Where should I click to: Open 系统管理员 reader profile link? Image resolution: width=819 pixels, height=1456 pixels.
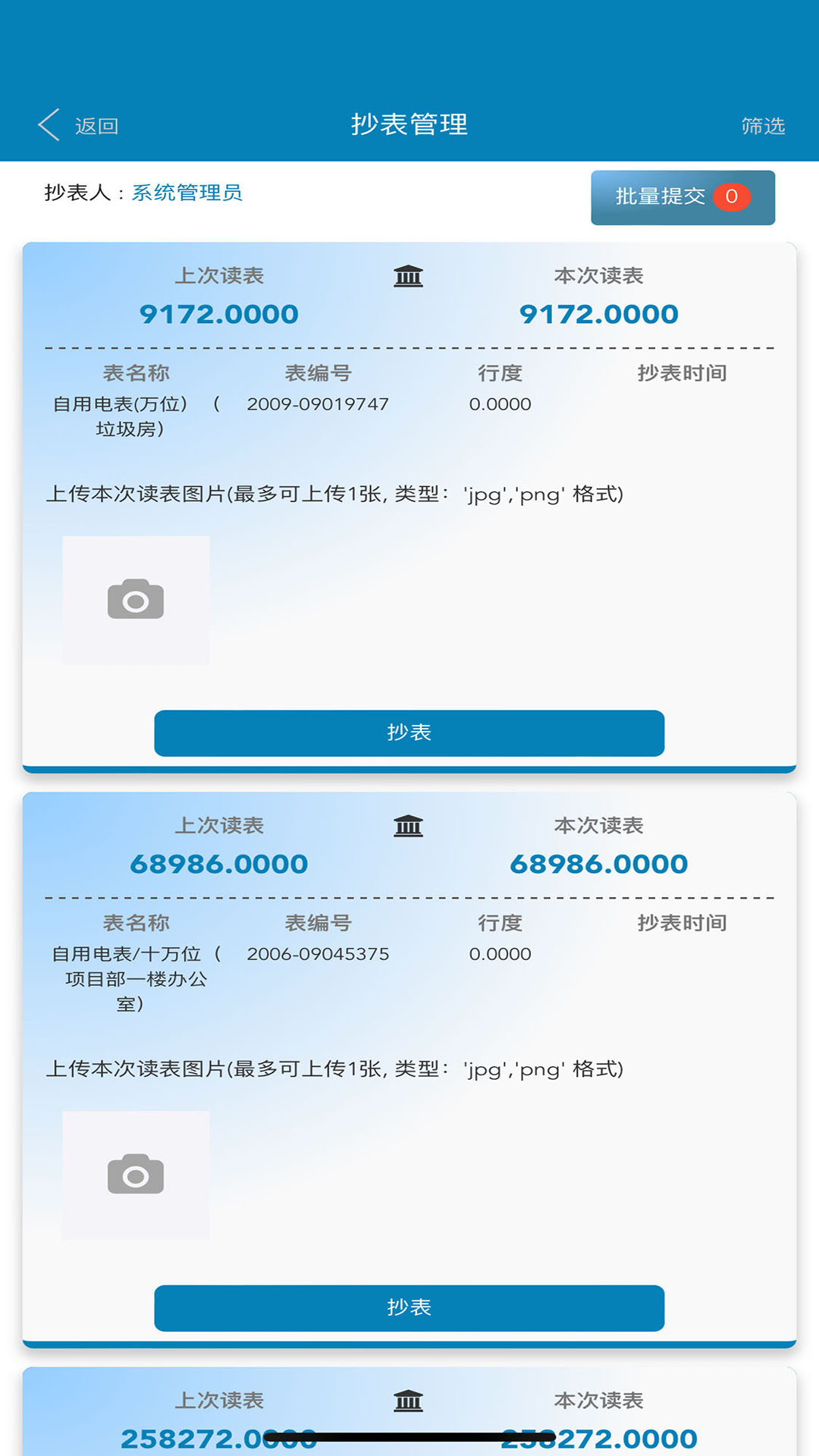(186, 192)
